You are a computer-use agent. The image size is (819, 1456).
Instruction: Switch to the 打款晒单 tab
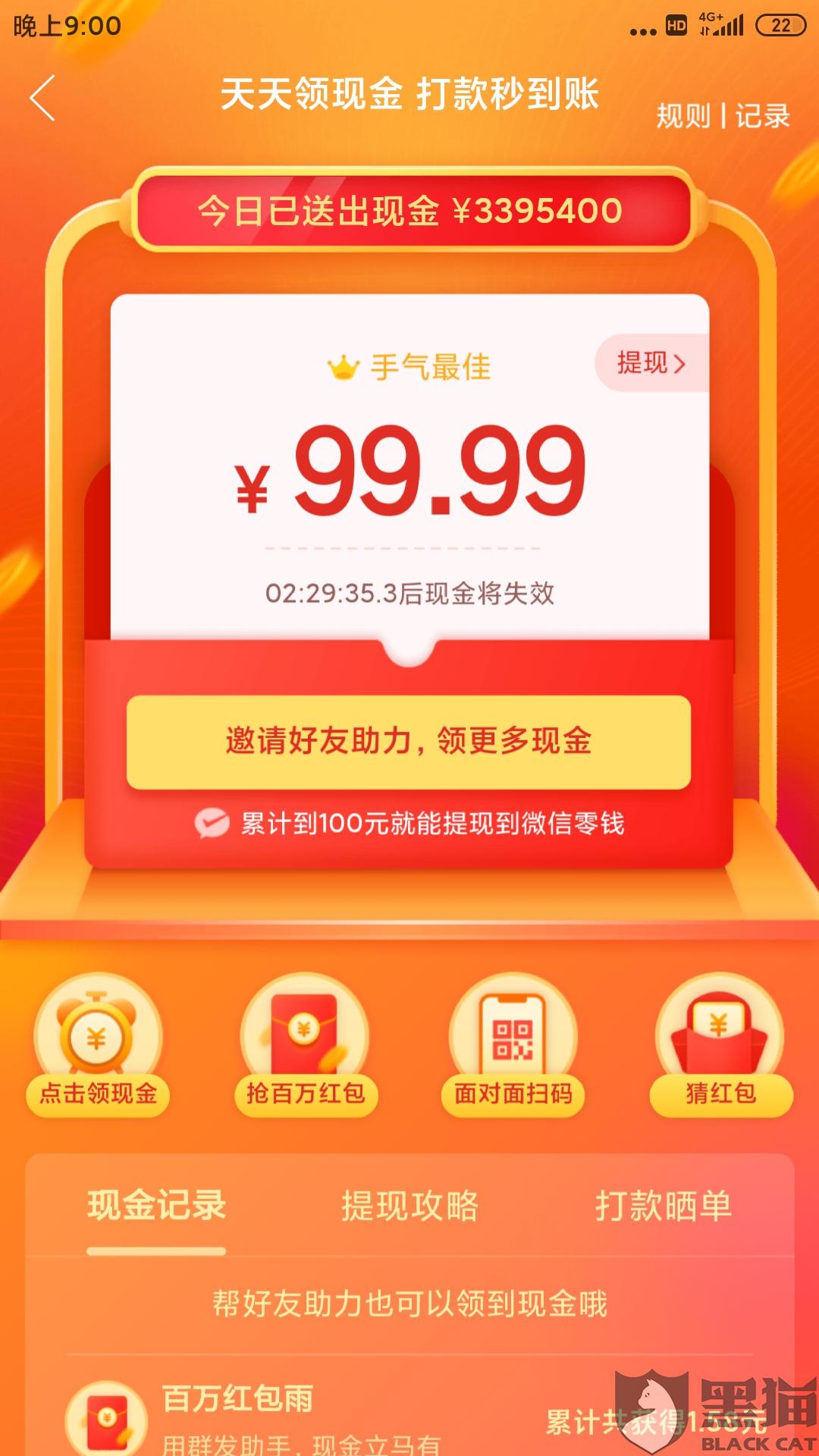tap(664, 1206)
